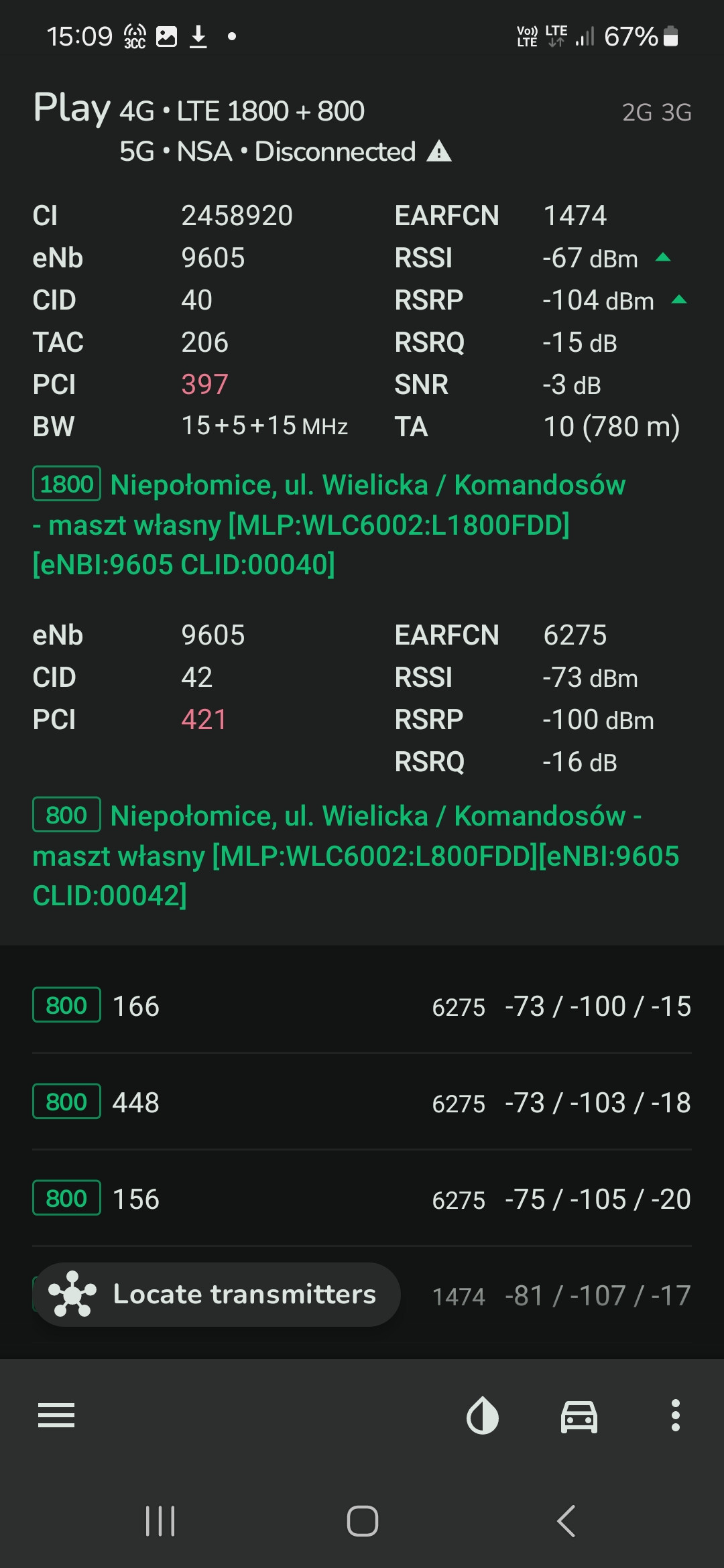The image size is (724, 1568).
Task: Select the red PCI 397 value
Action: 204,384
